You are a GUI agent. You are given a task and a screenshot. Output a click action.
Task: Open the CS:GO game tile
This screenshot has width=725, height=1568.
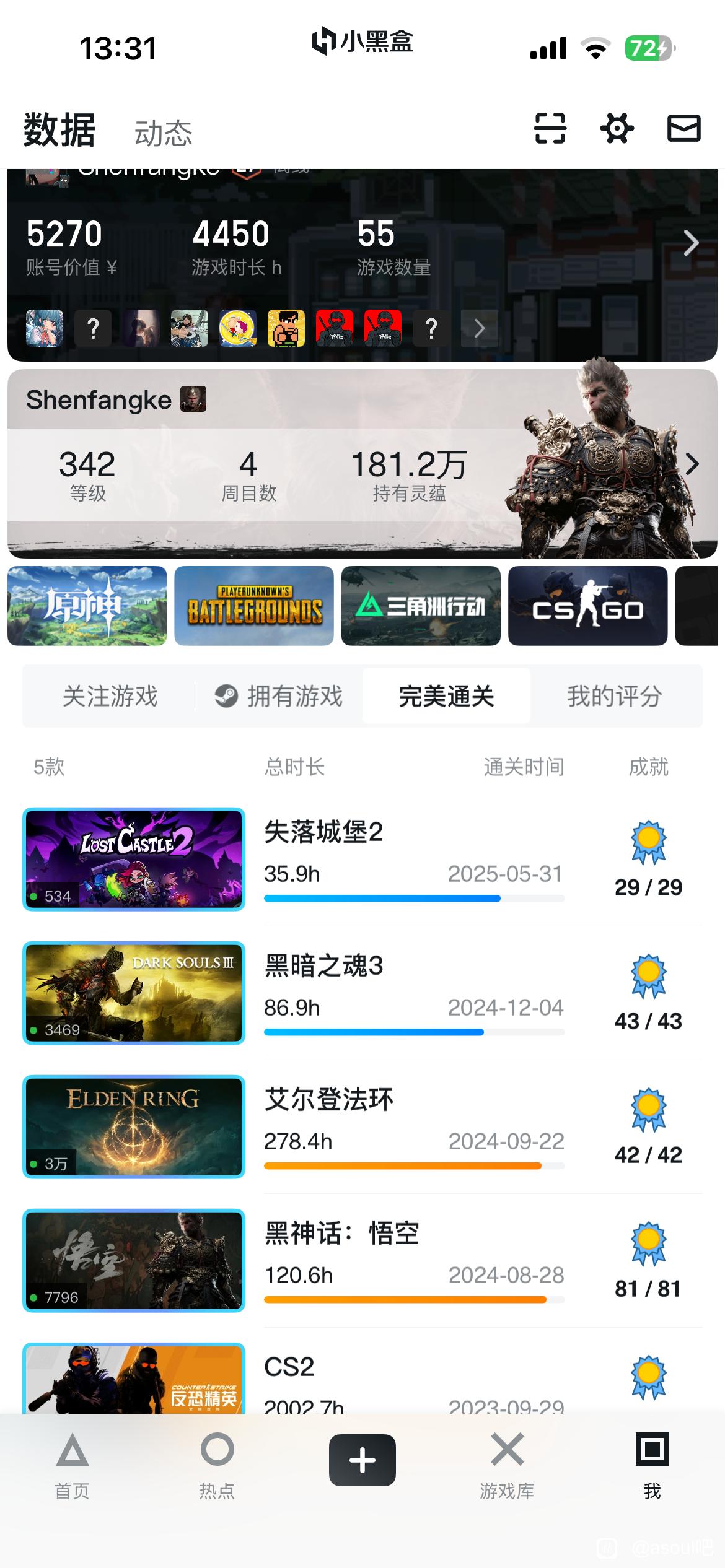pyautogui.click(x=587, y=606)
